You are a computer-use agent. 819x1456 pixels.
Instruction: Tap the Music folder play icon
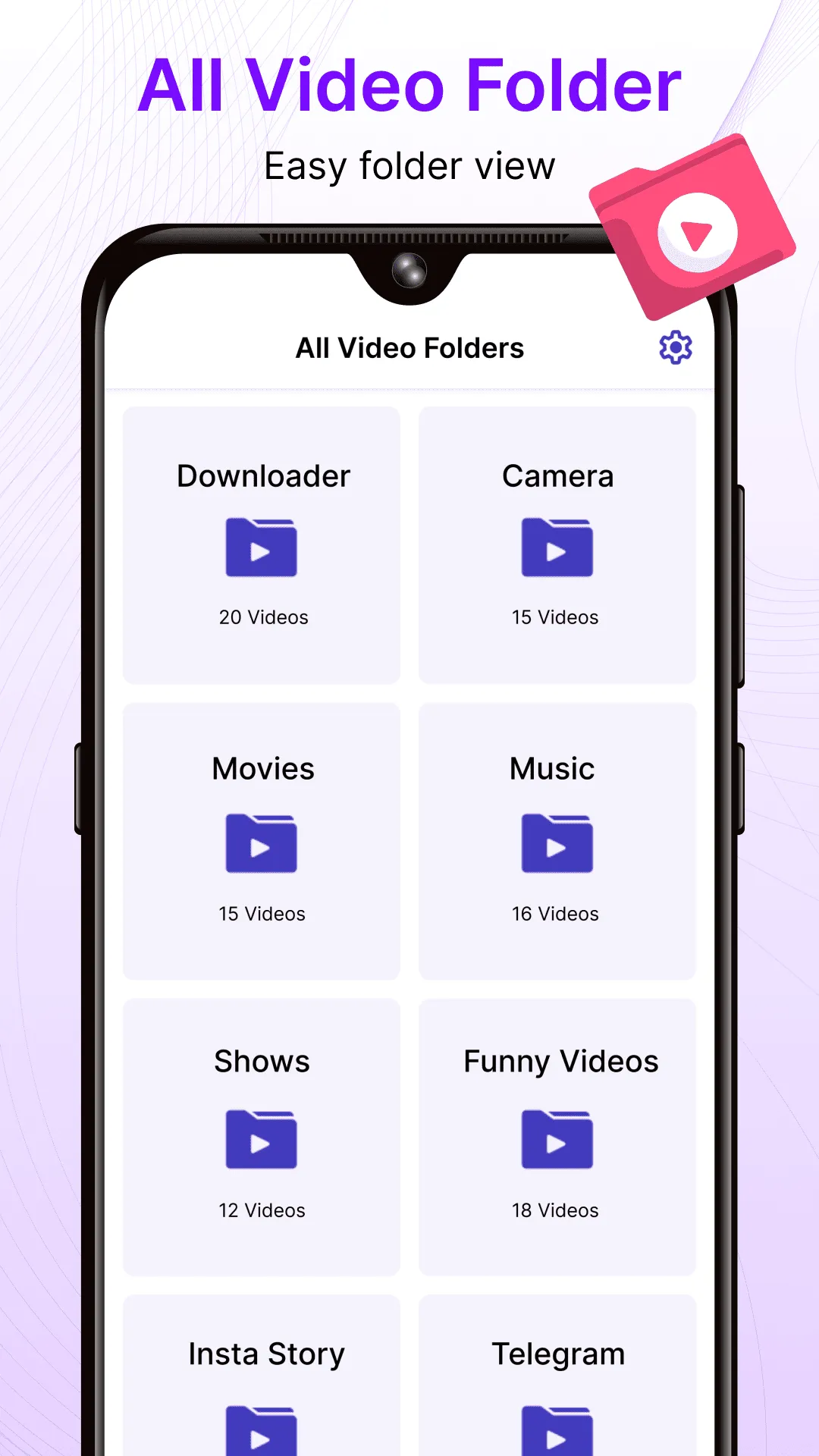[557, 844]
